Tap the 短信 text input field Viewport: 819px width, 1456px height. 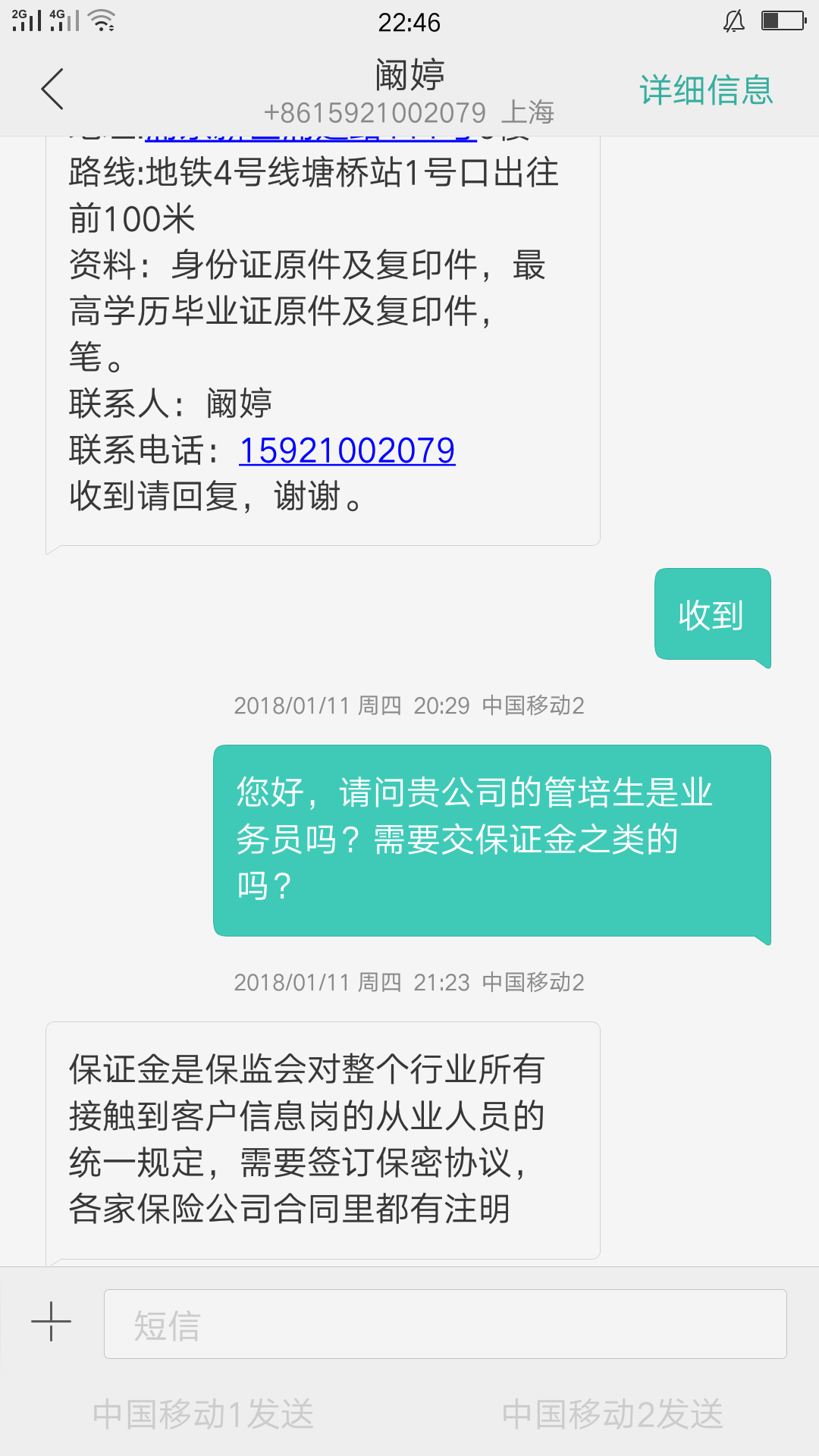[x=444, y=1324]
